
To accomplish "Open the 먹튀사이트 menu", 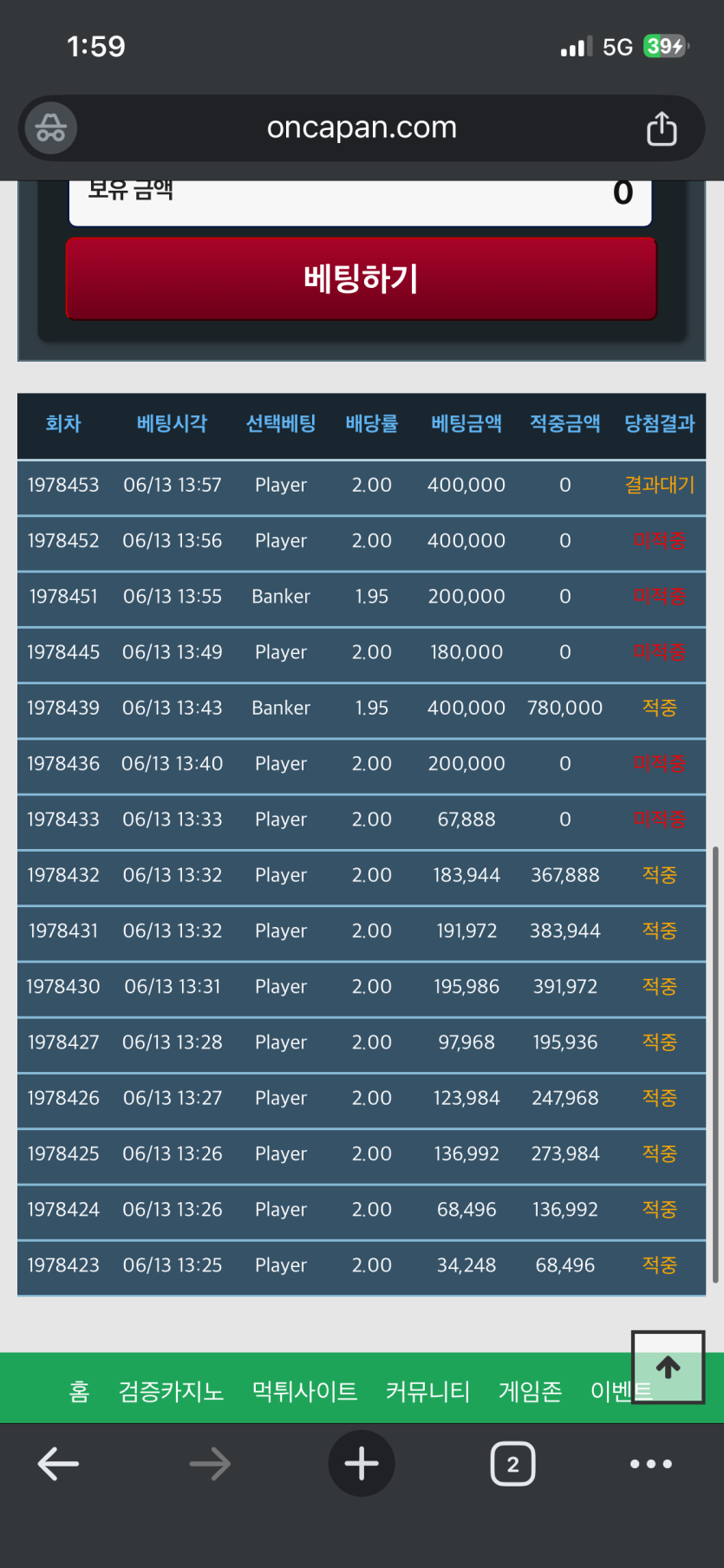I will coord(304,1392).
